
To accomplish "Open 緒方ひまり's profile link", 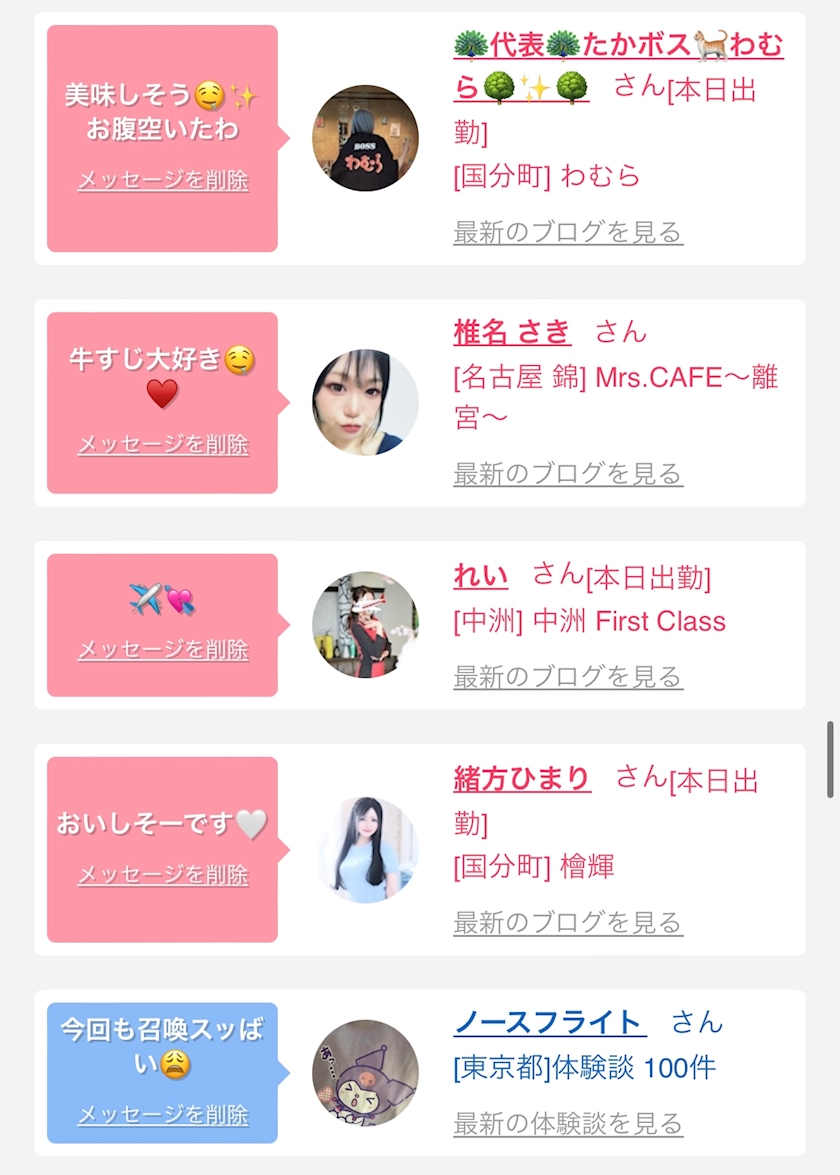I will pyautogui.click(x=522, y=779).
